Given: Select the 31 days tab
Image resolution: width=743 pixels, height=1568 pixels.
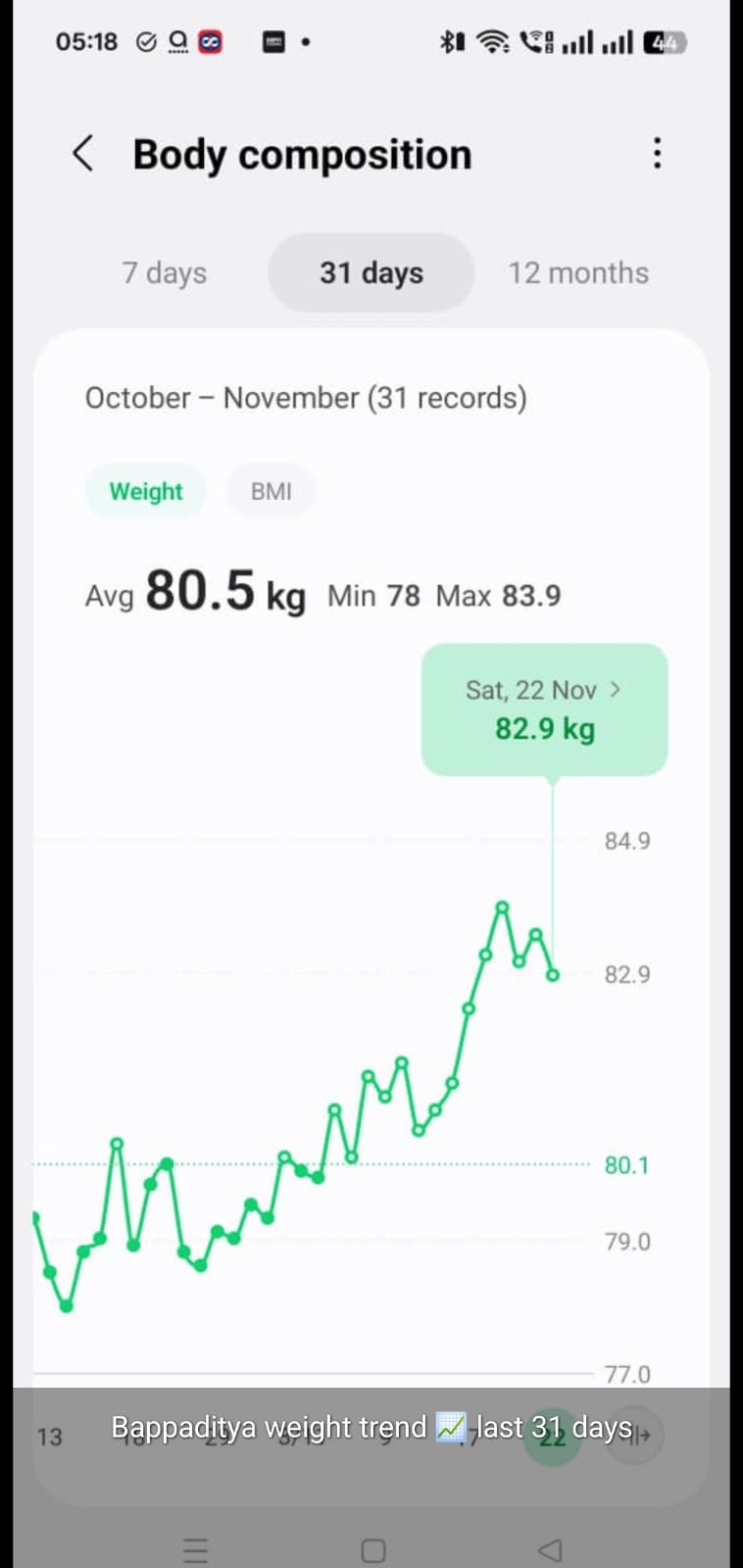Looking at the screenshot, I should pyautogui.click(x=371, y=272).
